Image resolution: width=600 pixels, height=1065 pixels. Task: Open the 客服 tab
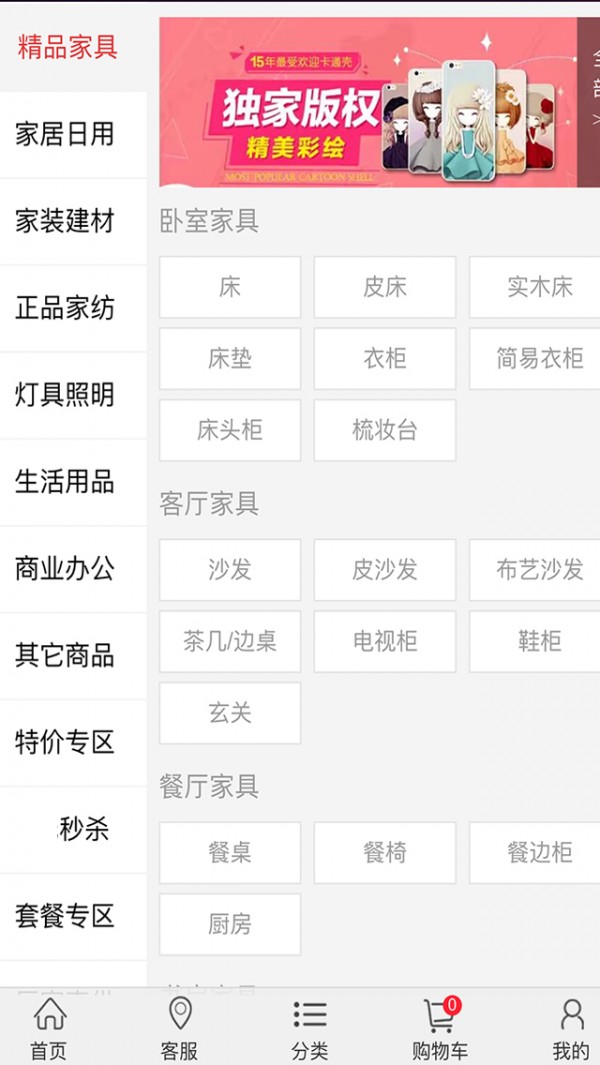[x=180, y=1028]
